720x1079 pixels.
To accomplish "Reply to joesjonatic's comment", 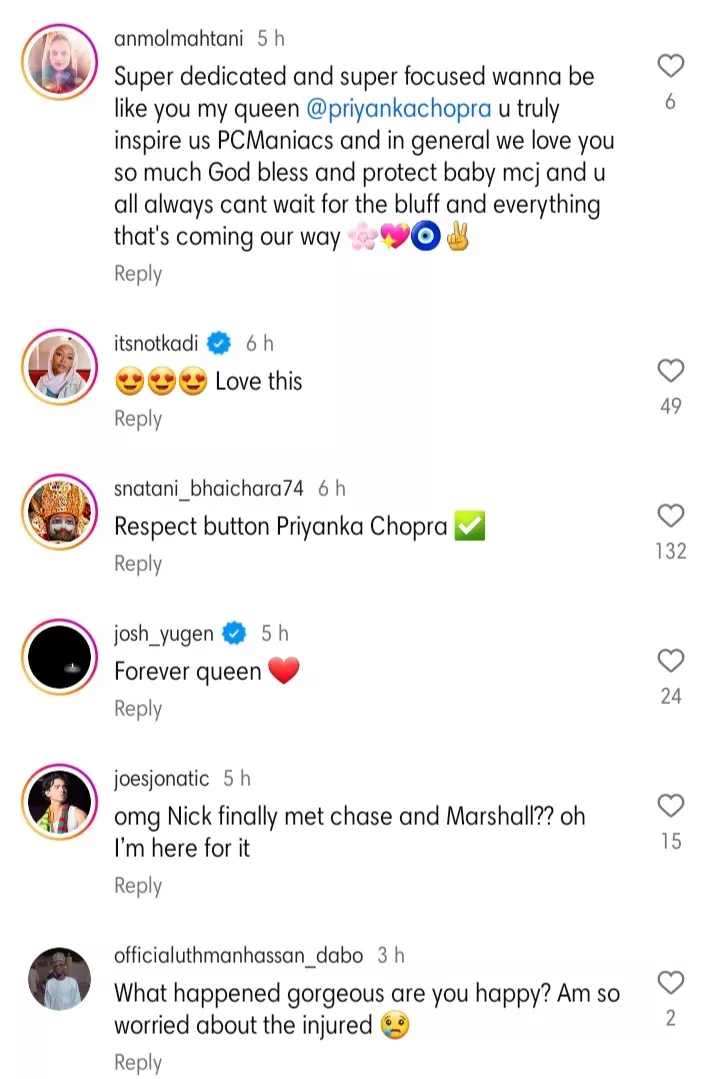I will [138, 886].
